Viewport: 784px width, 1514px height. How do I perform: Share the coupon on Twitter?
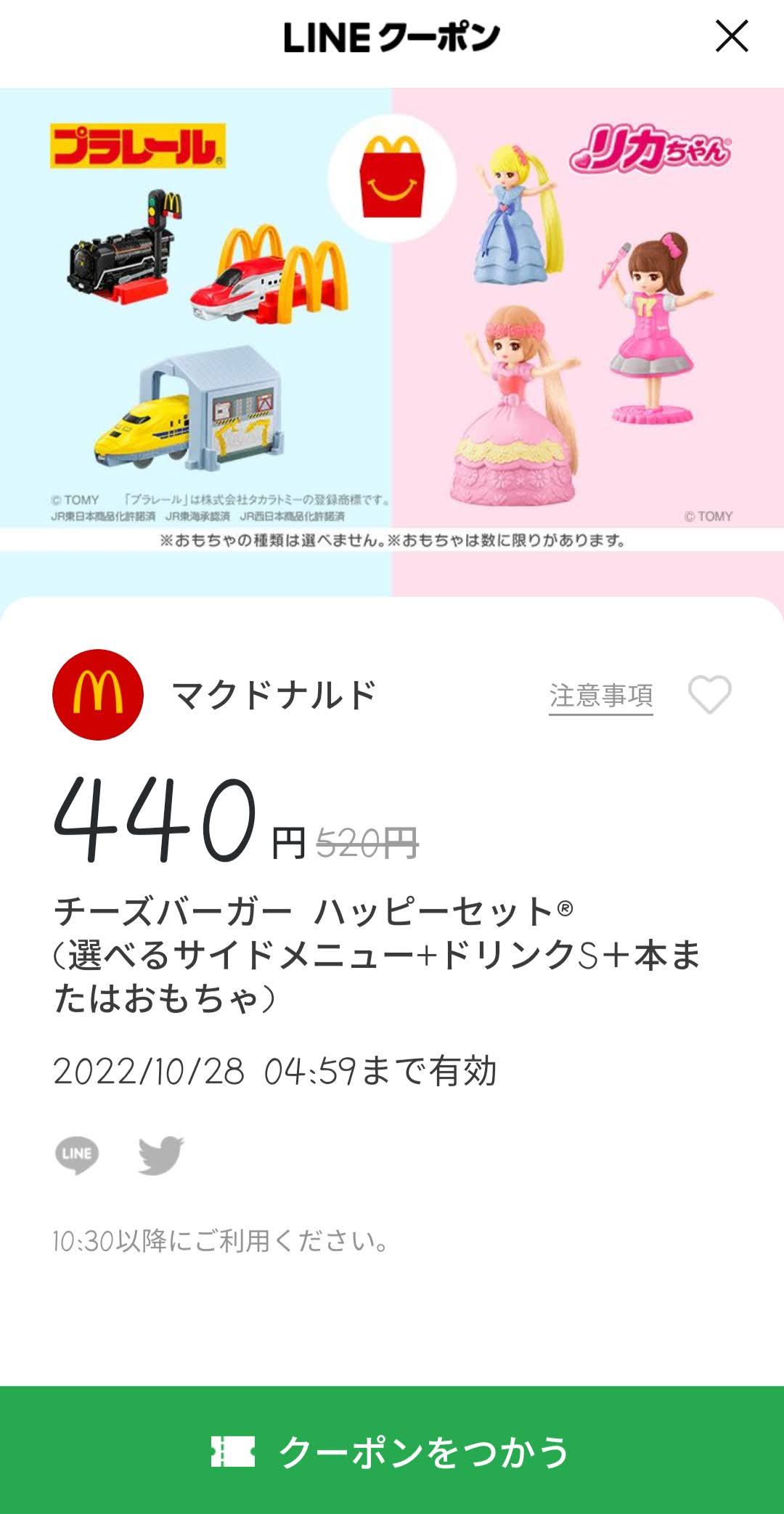[x=160, y=1155]
